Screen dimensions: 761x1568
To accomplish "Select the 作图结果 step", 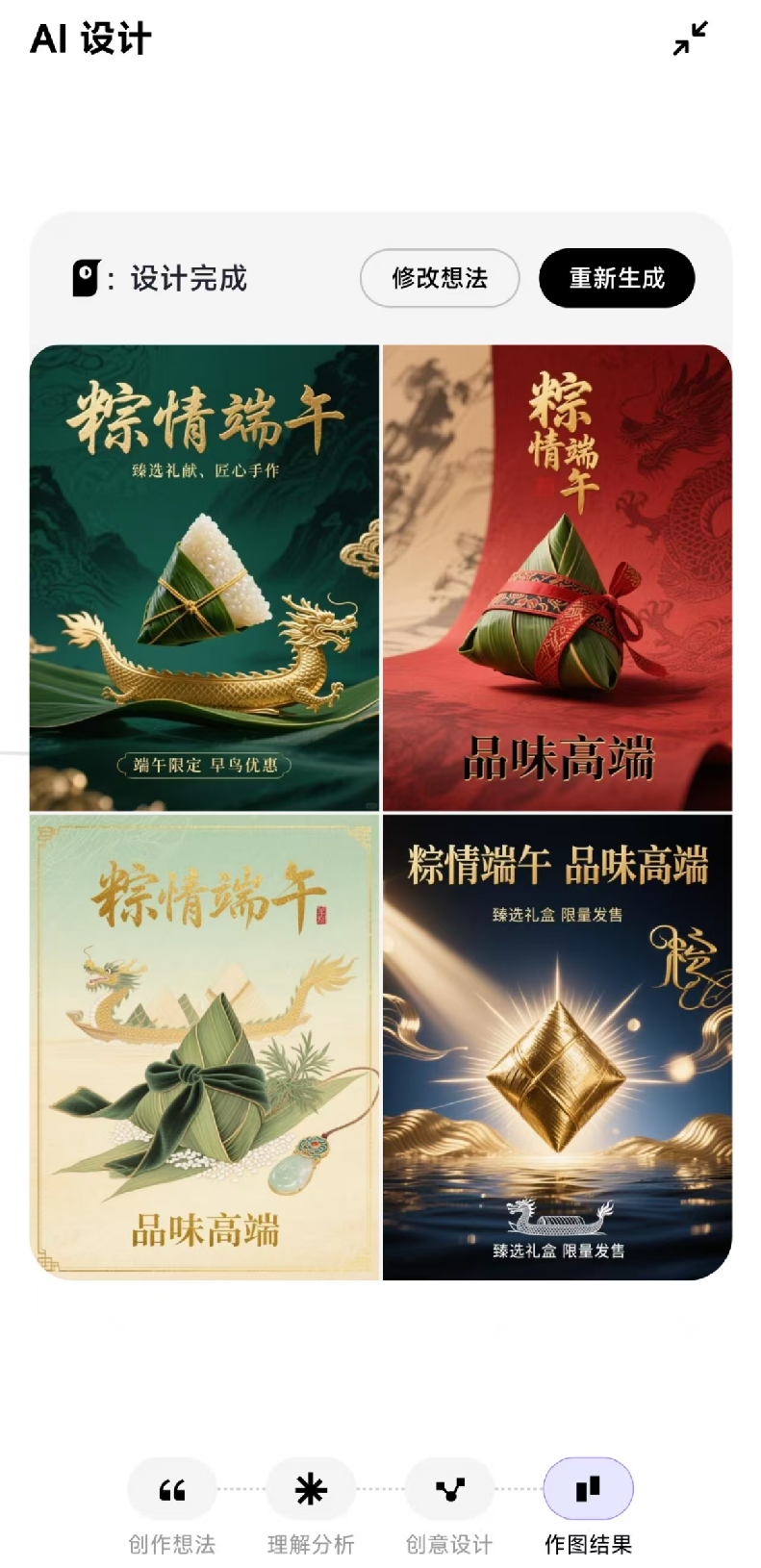I will tap(588, 1489).
